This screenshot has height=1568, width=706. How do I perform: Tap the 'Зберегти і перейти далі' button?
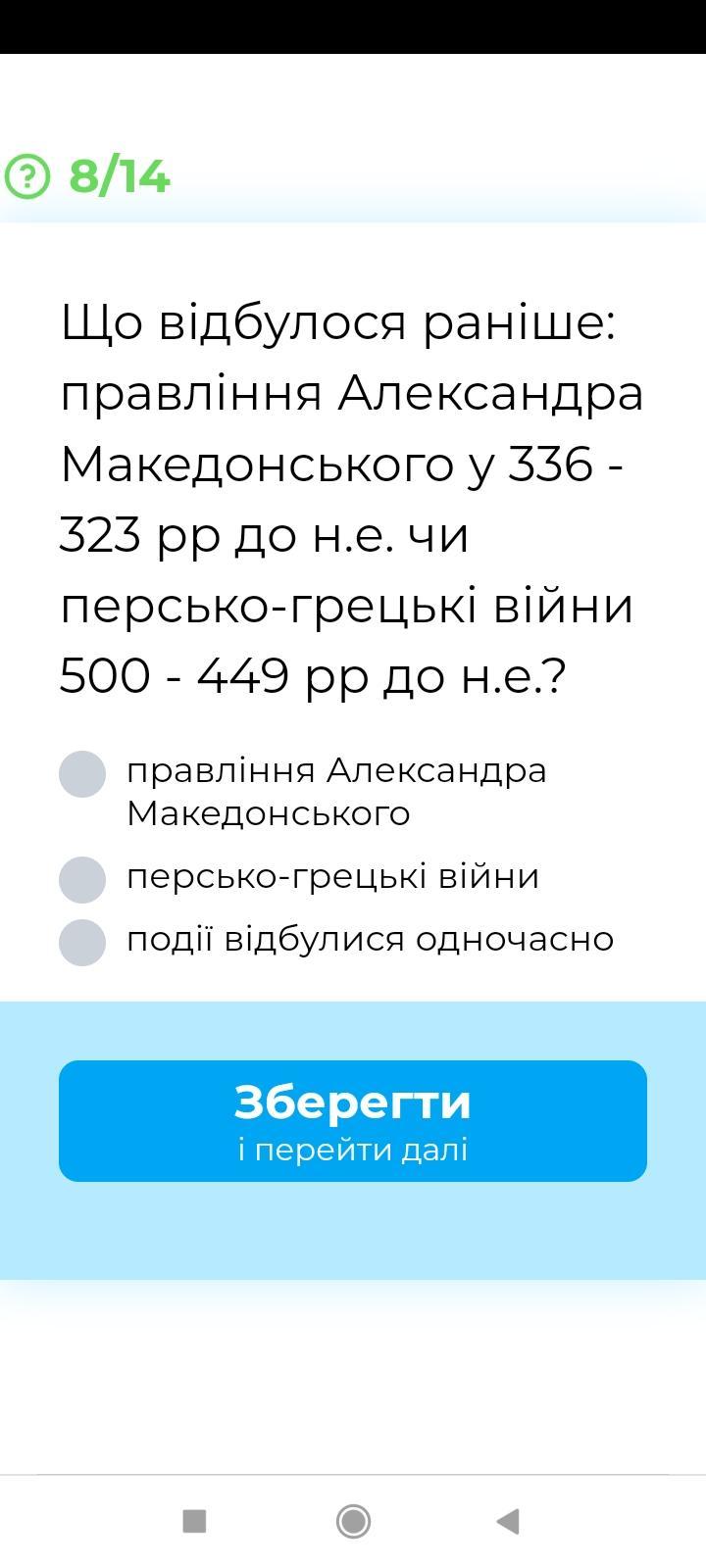point(353,1120)
